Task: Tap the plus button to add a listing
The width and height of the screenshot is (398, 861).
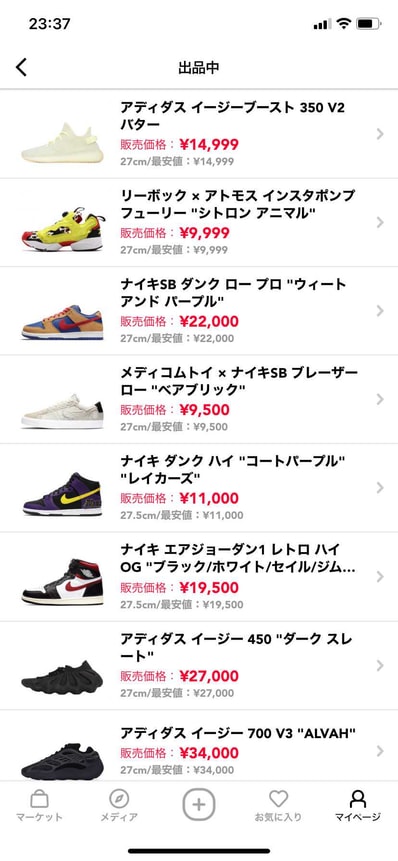Action: [x=199, y=805]
